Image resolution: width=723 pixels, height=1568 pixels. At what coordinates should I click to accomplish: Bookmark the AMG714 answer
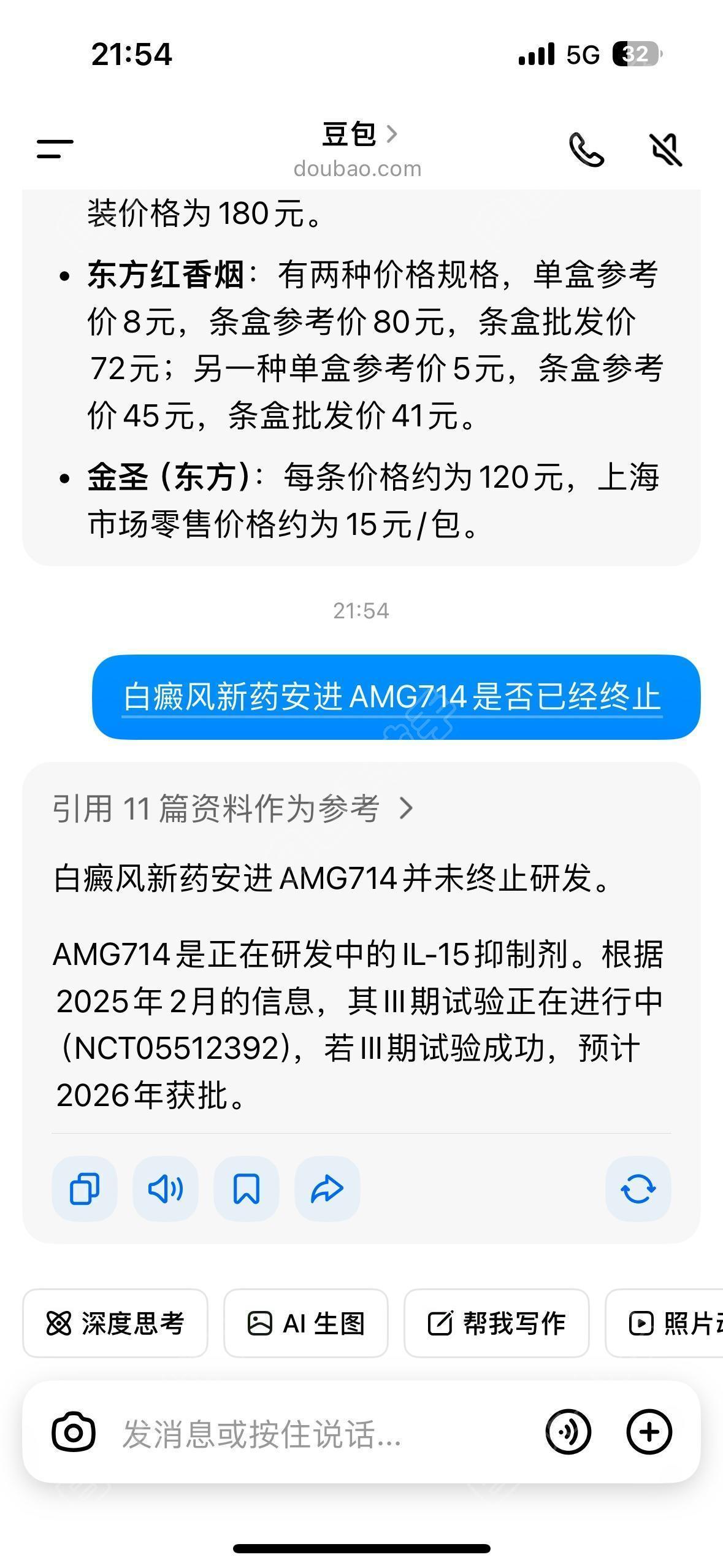247,1189
